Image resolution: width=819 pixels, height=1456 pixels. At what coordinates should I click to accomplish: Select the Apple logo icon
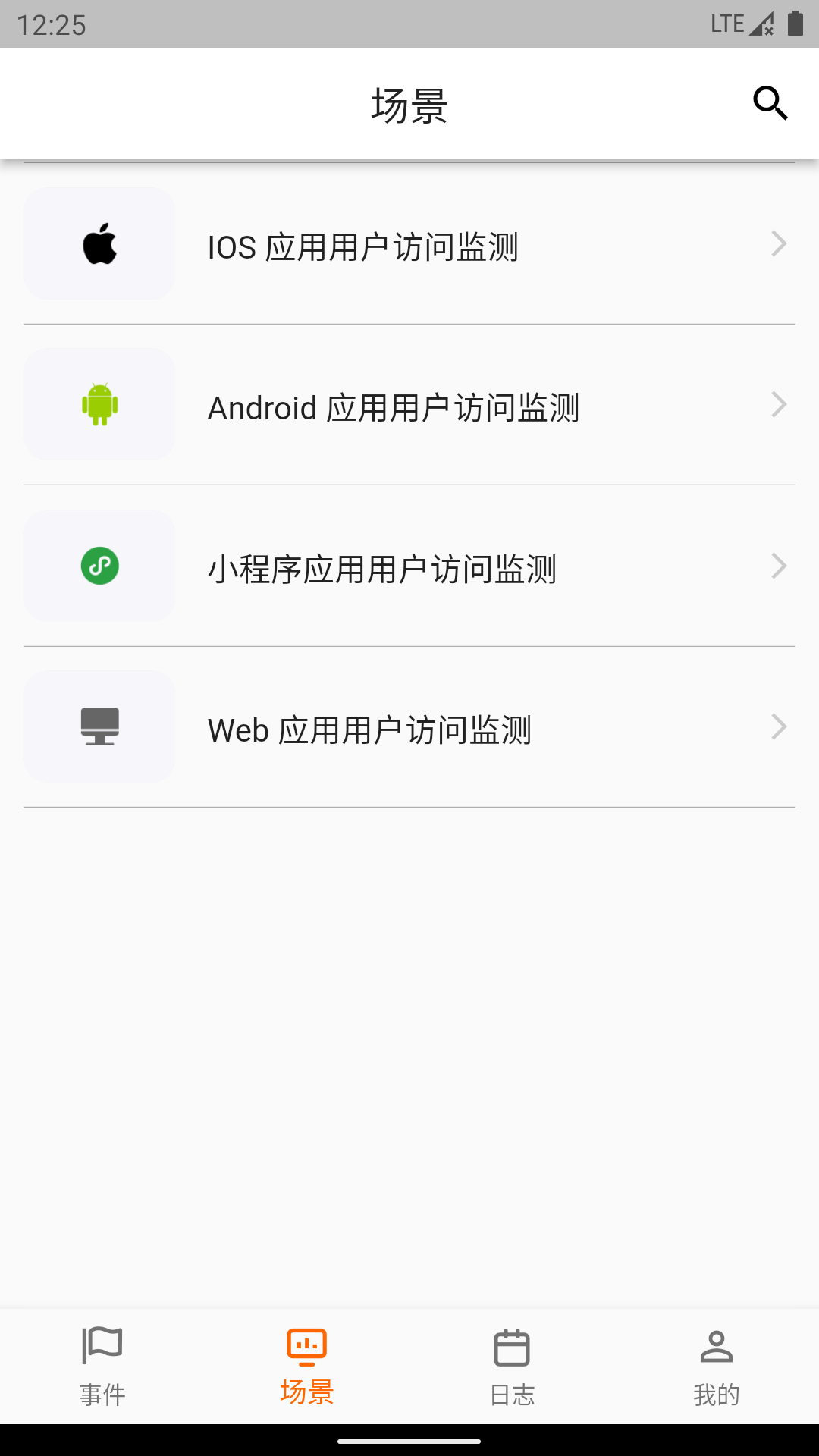pyautogui.click(x=99, y=243)
